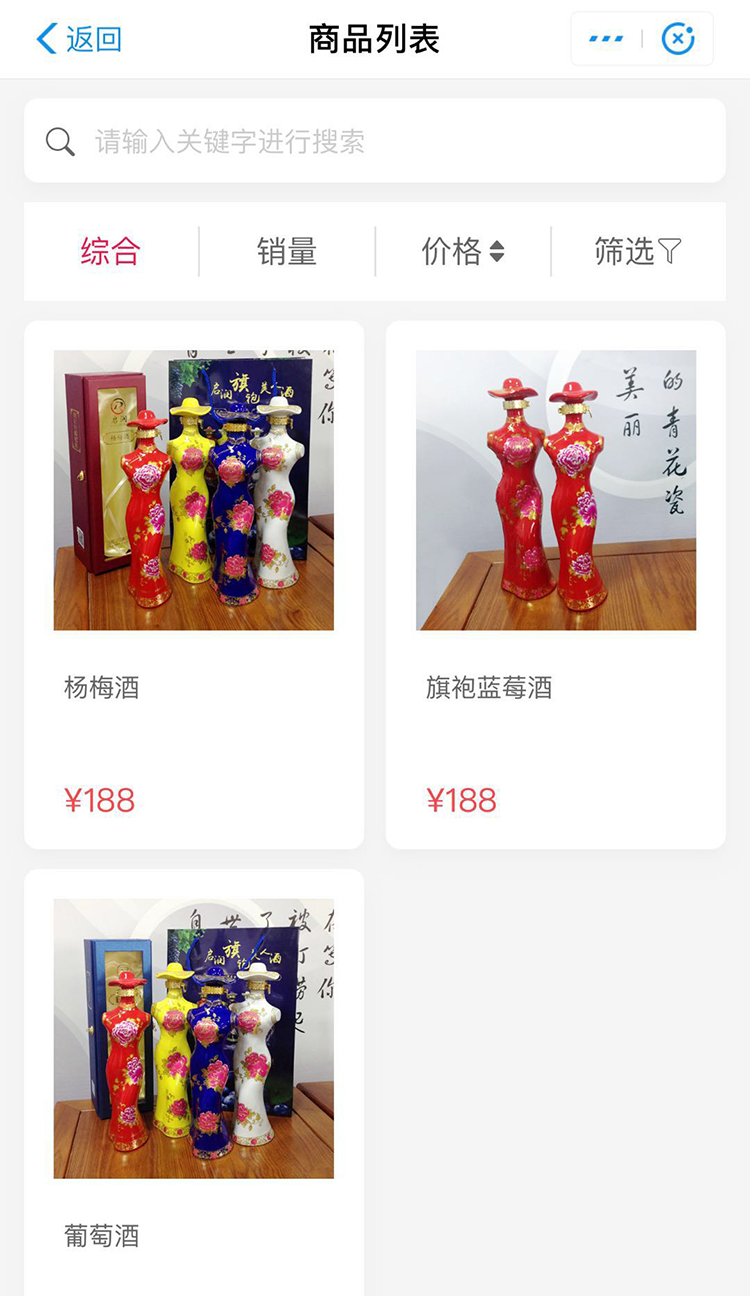Open the 旗袍蓝莓酒 product card

(556, 585)
